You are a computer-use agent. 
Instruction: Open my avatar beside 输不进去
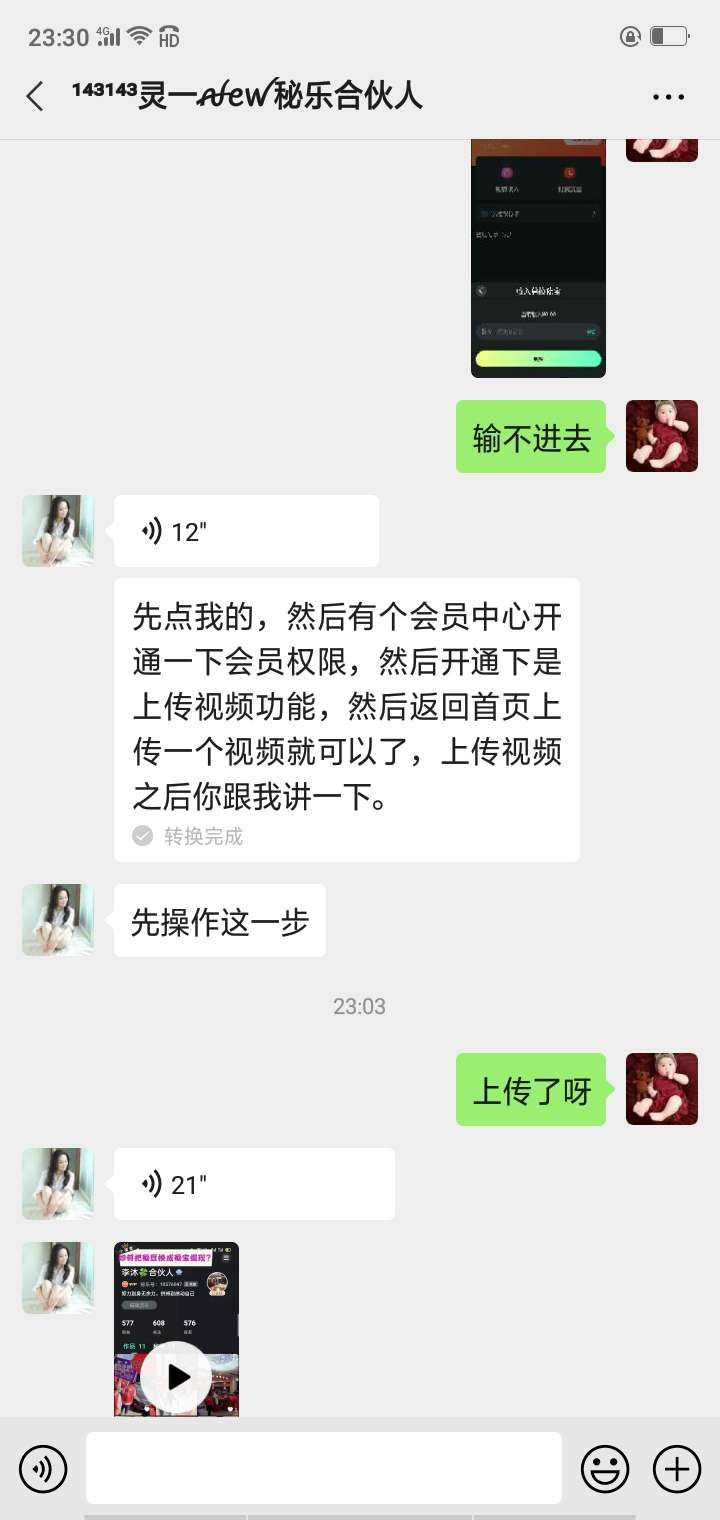(x=662, y=436)
